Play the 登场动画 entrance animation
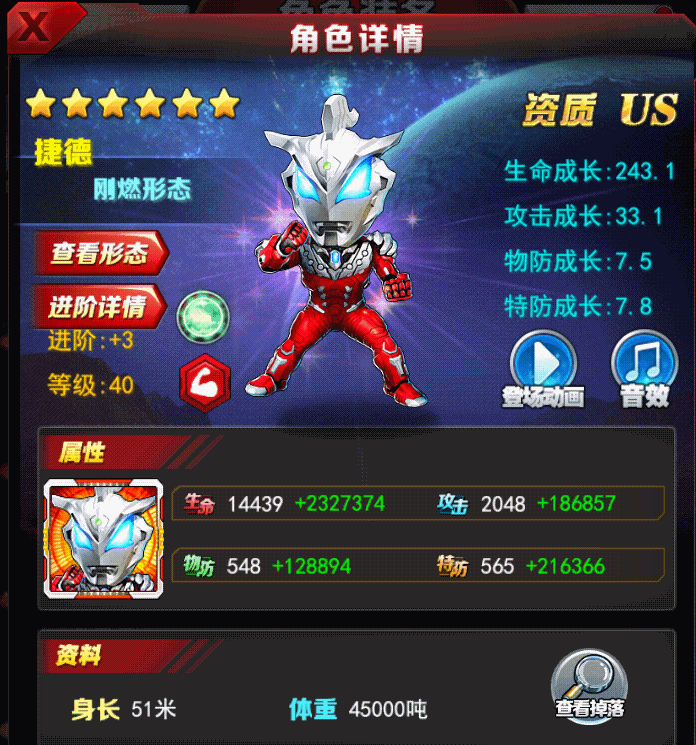 pyautogui.click(x=543, y=366)
